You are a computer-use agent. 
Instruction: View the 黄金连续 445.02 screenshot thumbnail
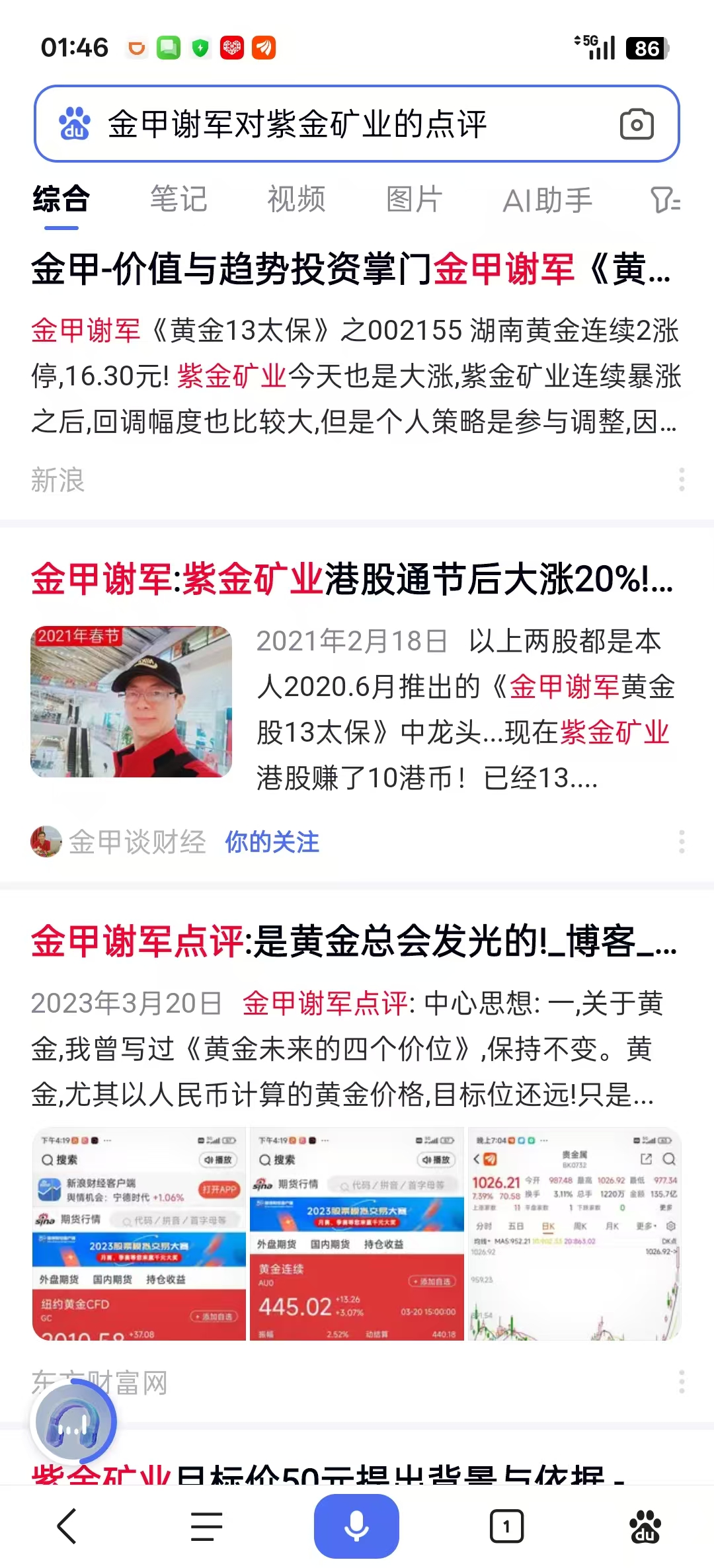(x=357, y=1234)
